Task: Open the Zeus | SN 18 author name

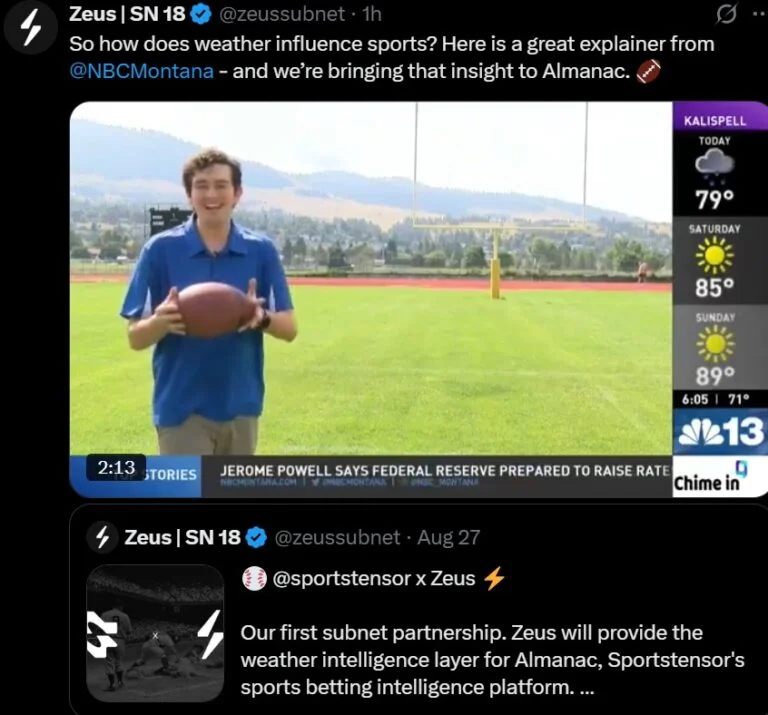Action: [128, 14]
